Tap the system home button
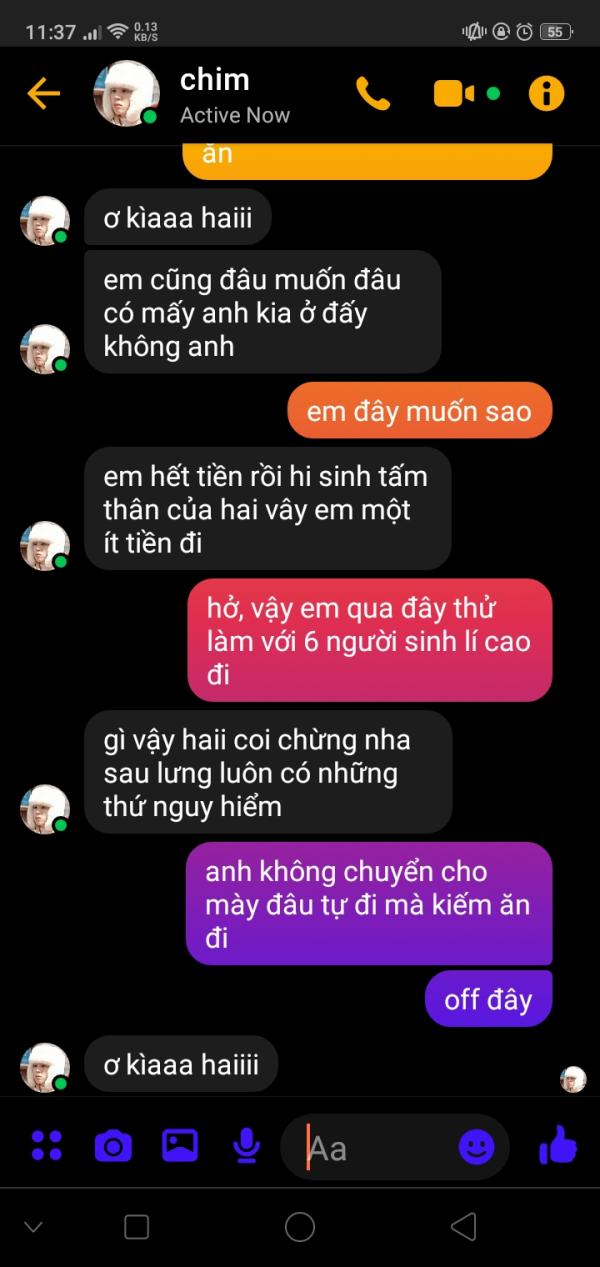 point(300,1227)
